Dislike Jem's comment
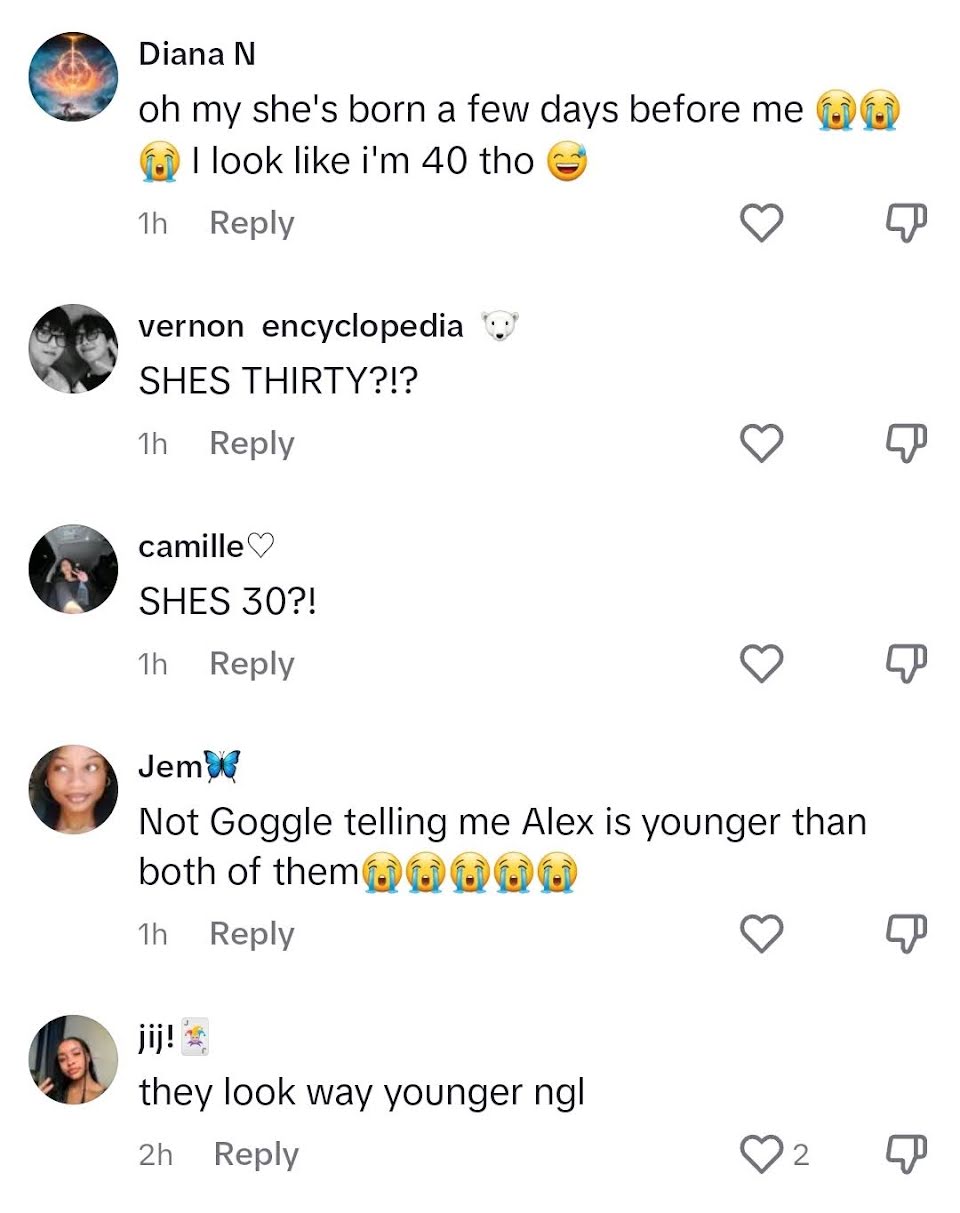The height and width of the screenshot is (1213, 960). pyautogui.click(x=908, y=933)
